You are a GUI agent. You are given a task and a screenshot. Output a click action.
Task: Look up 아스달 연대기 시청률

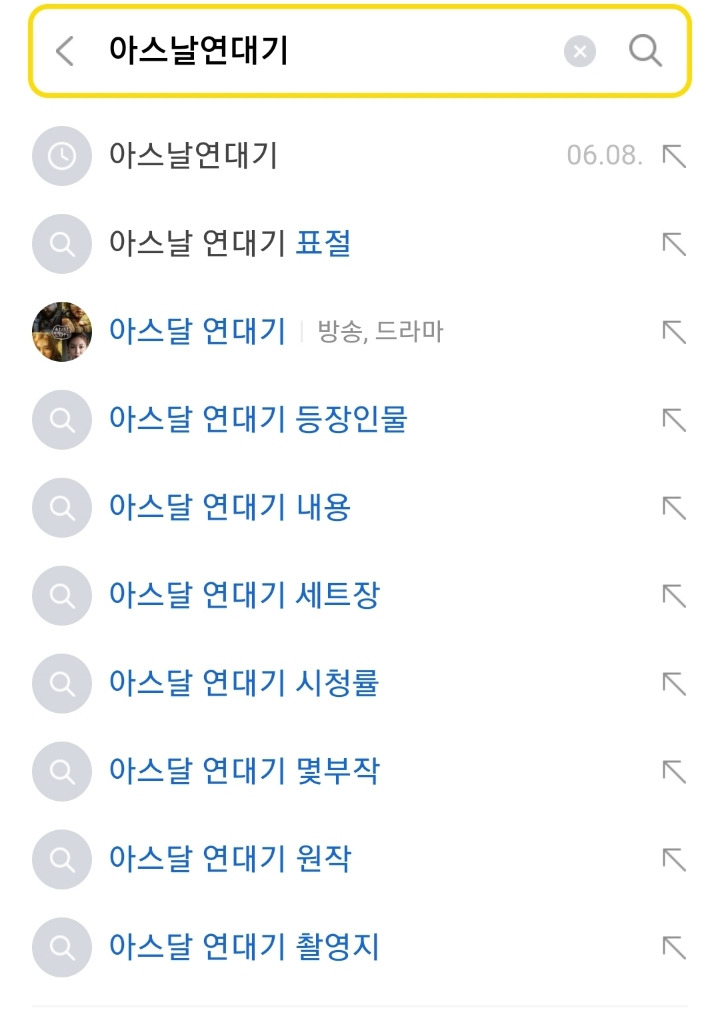(244, 684)
